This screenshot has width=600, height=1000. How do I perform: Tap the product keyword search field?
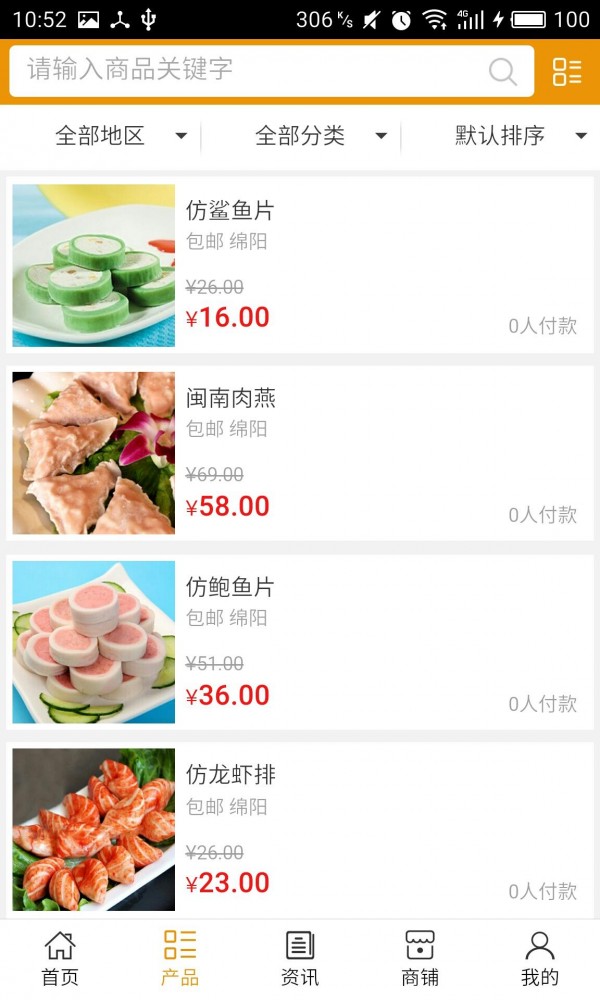click(272, 71)
